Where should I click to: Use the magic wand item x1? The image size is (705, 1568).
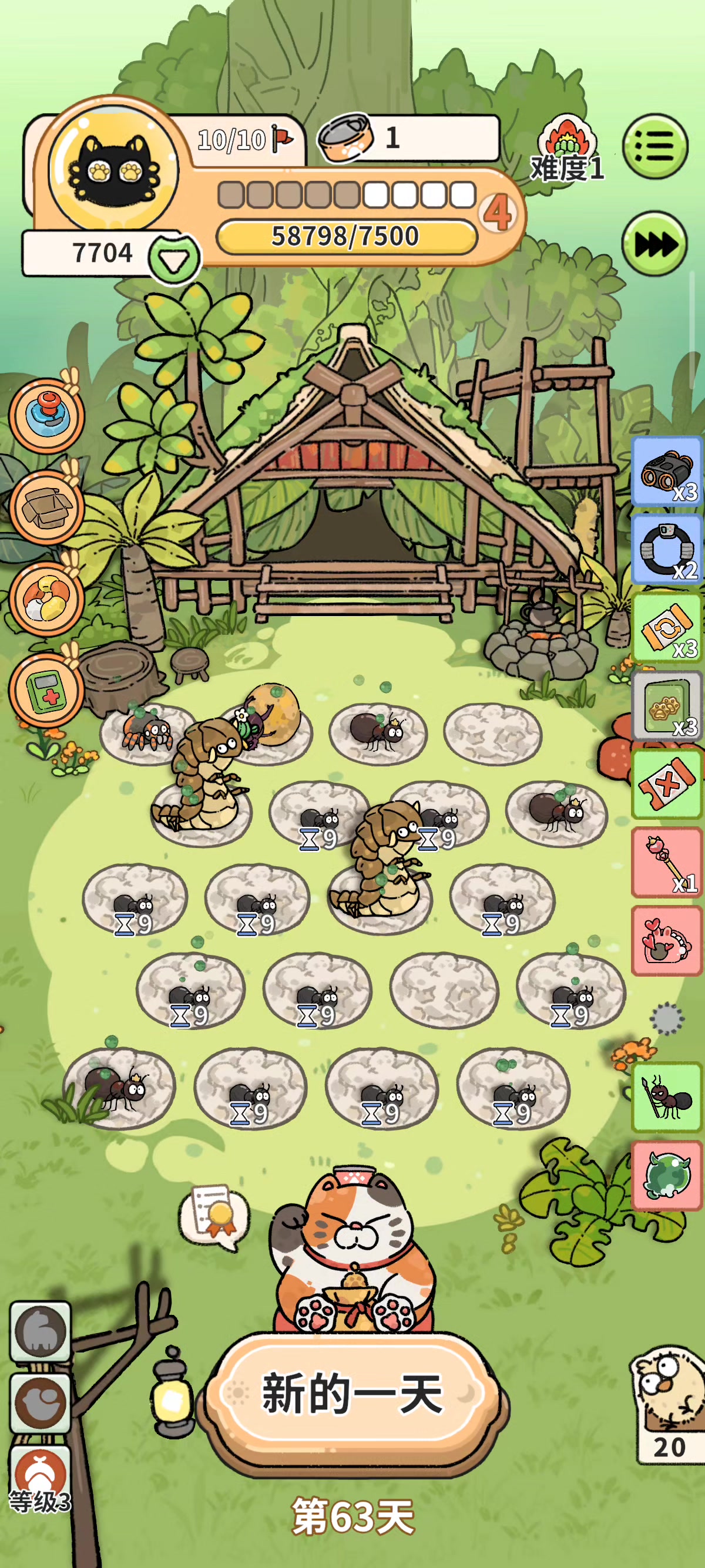click(667, 863)
